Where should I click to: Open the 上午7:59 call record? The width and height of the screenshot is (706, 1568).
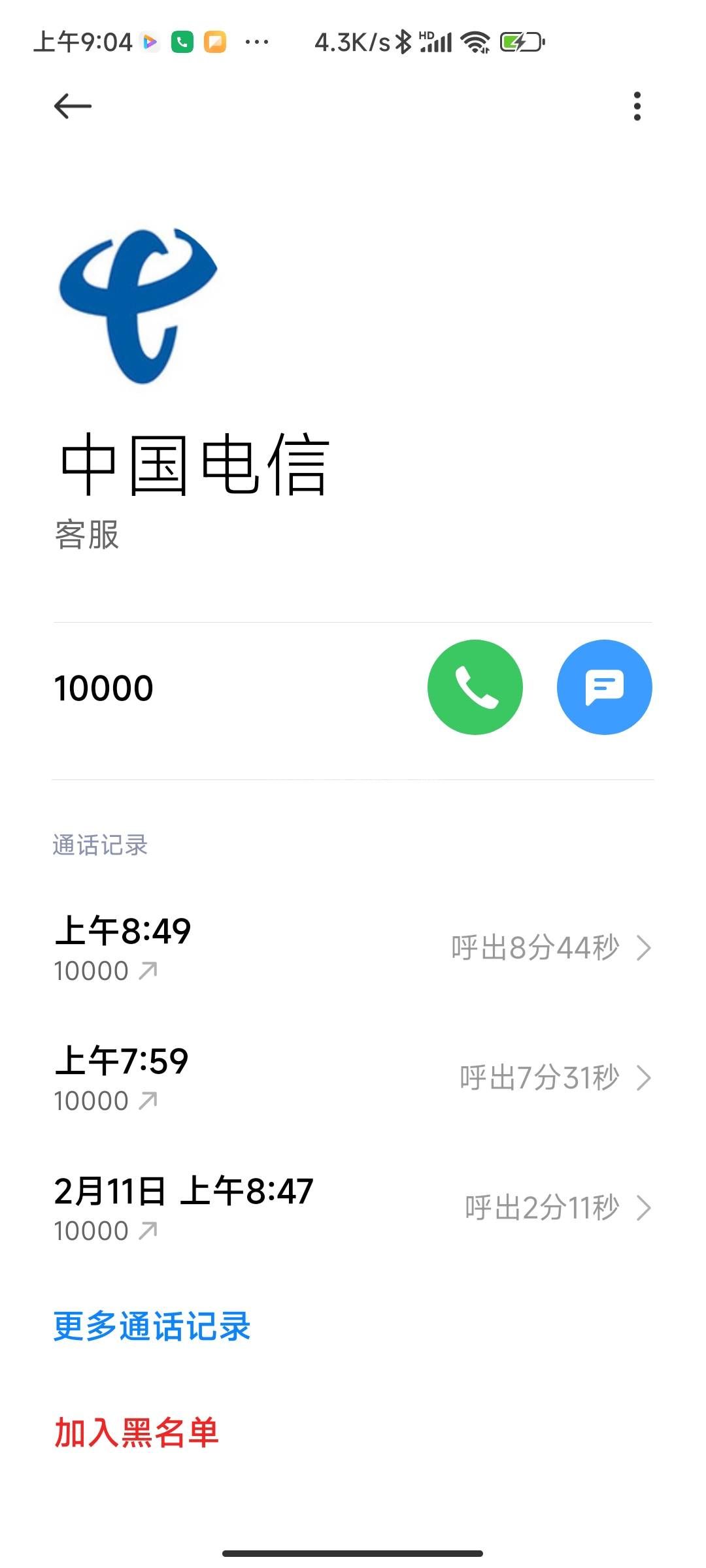(353, 1078)
